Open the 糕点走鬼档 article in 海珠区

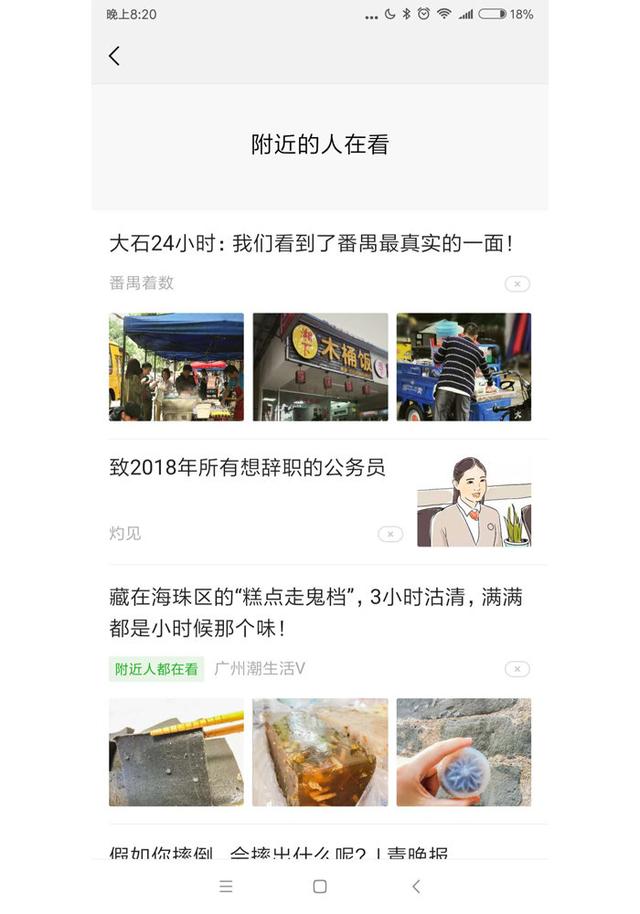pyautogui.click(x=315, y=613)
